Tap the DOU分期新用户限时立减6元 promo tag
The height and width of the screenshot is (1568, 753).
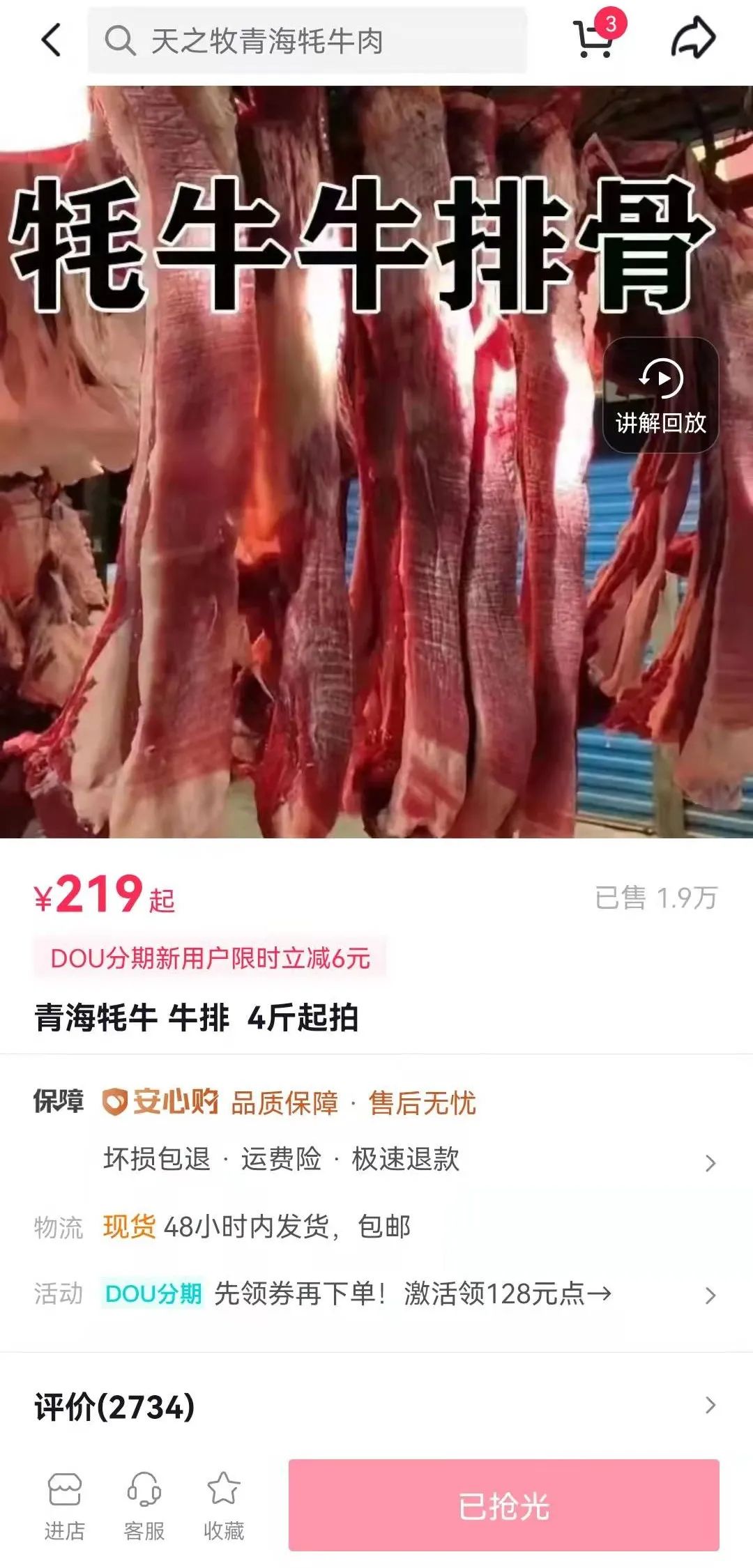tap(210, 958)
